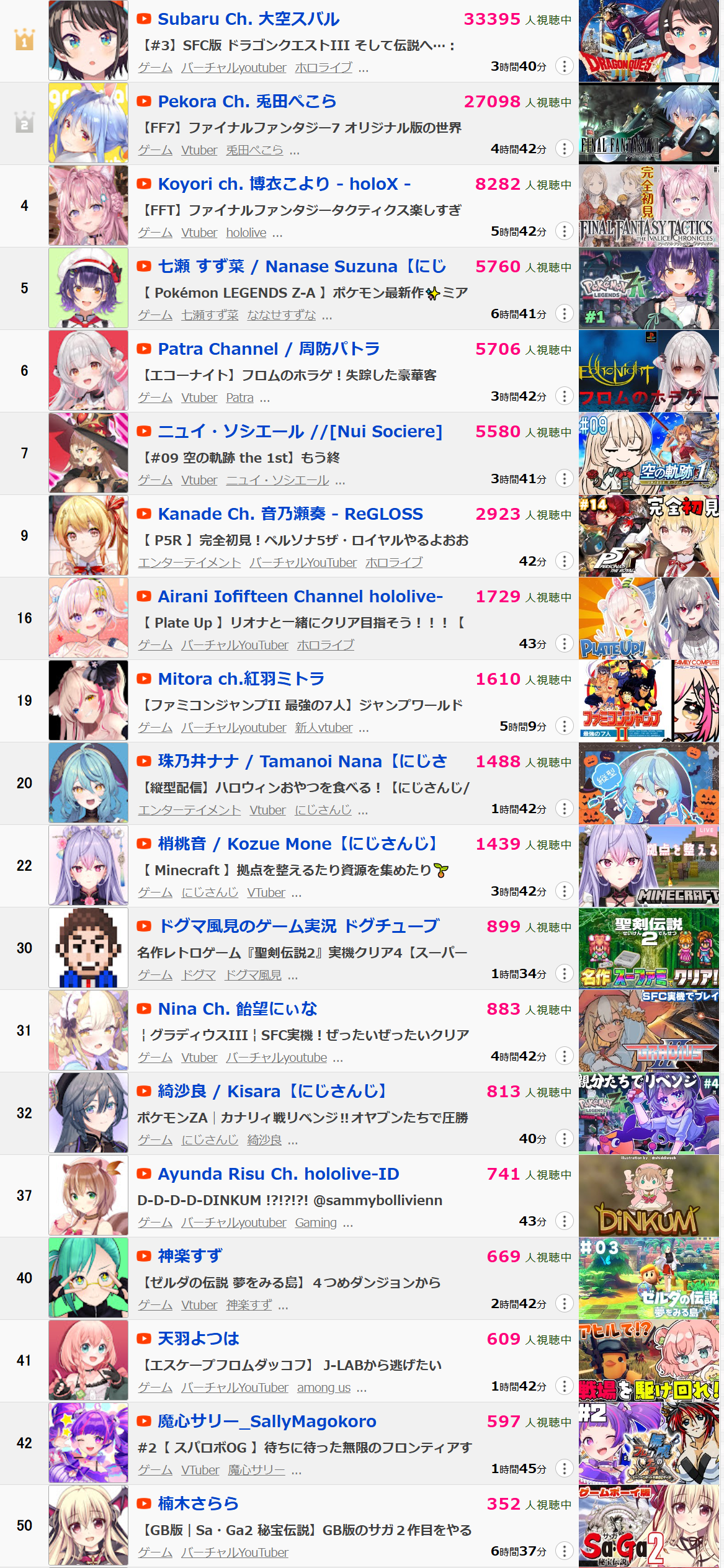724x1568 pixels.
Task: Tap '新人vtuber' tag under Mitora ch.
Action: coord(323,728)
